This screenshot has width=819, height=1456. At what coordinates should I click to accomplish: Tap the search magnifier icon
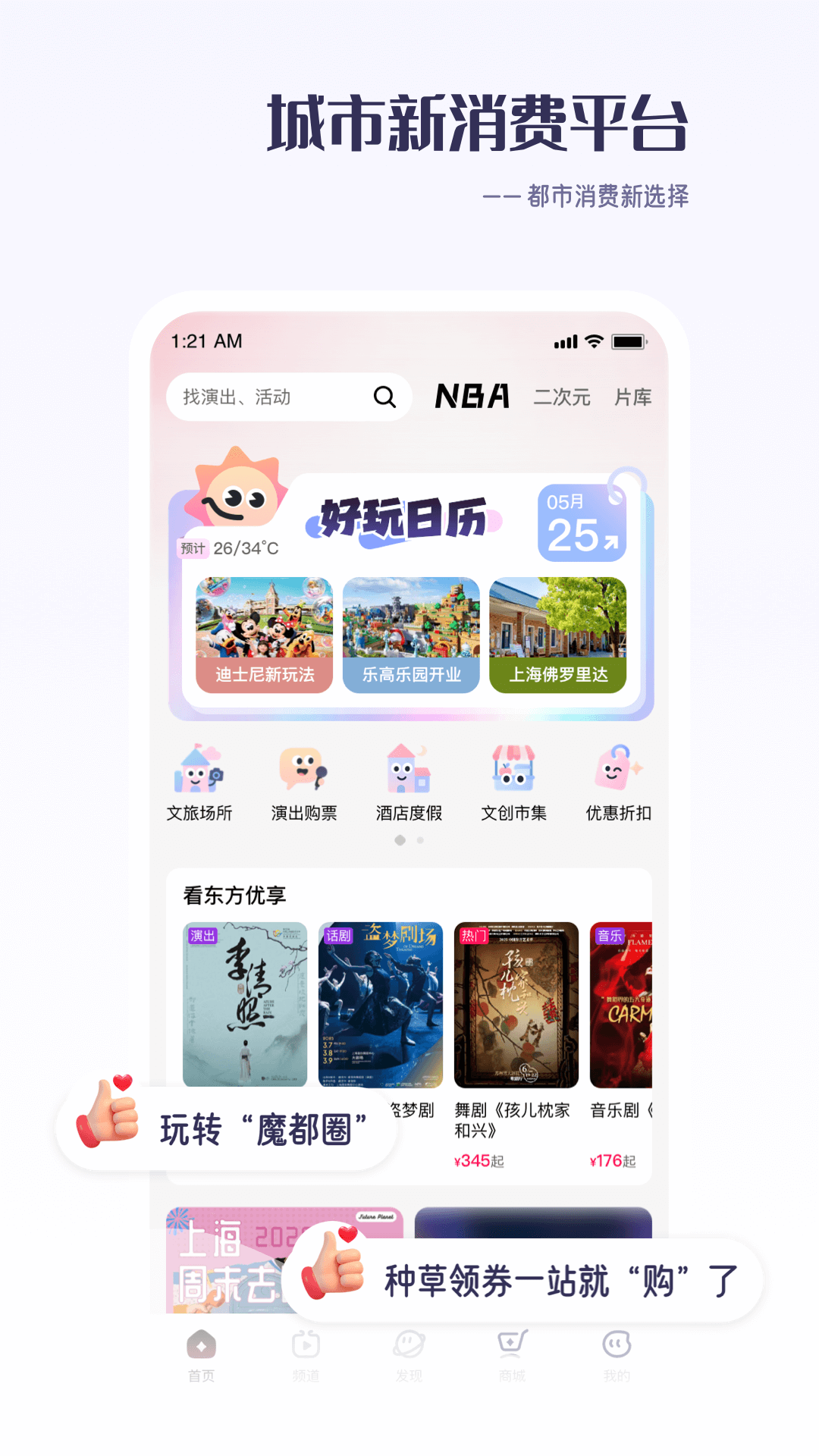tap(385, 397)
